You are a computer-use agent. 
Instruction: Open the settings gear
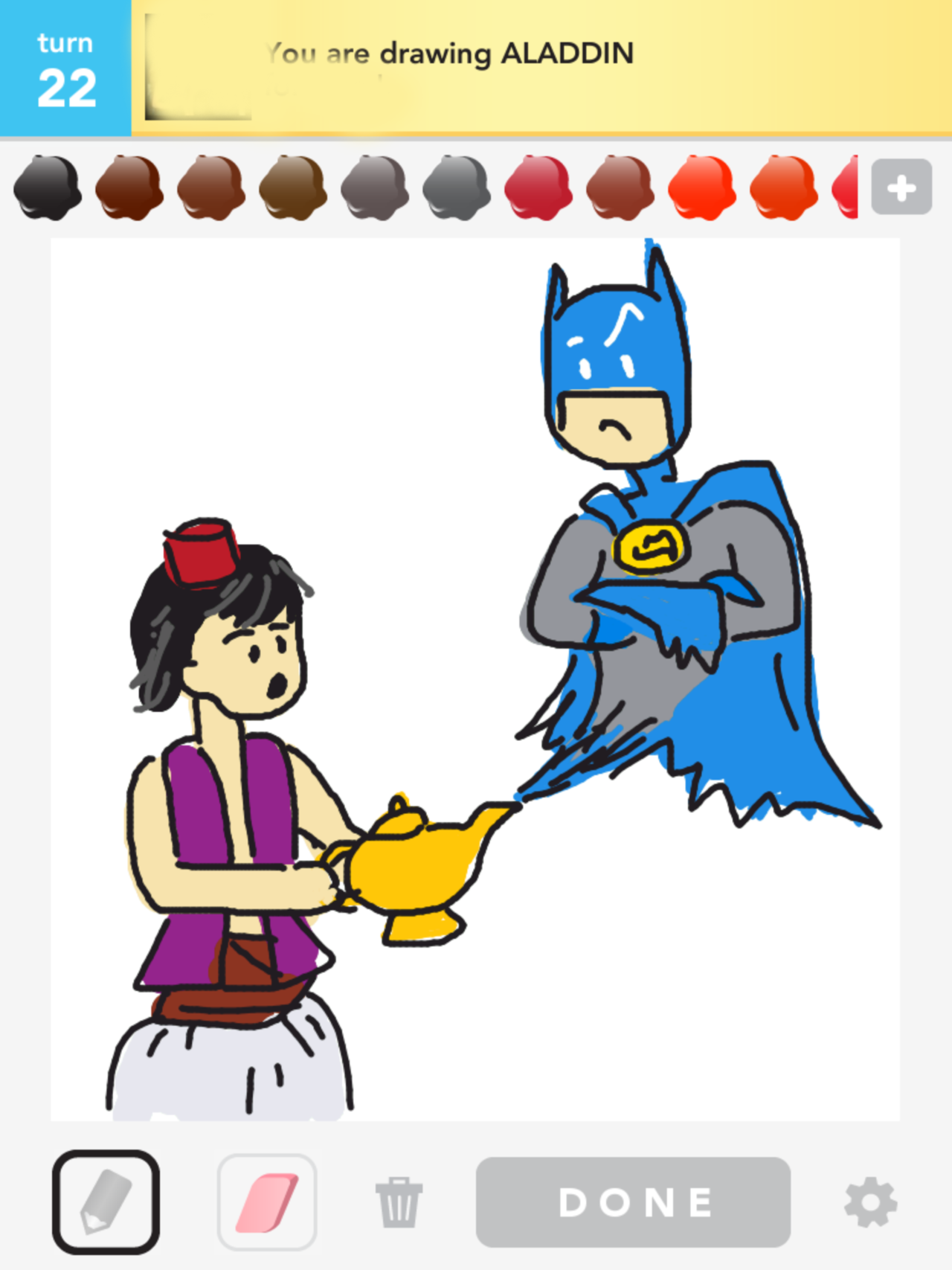pyautogui.click(x=870, y=1202)
